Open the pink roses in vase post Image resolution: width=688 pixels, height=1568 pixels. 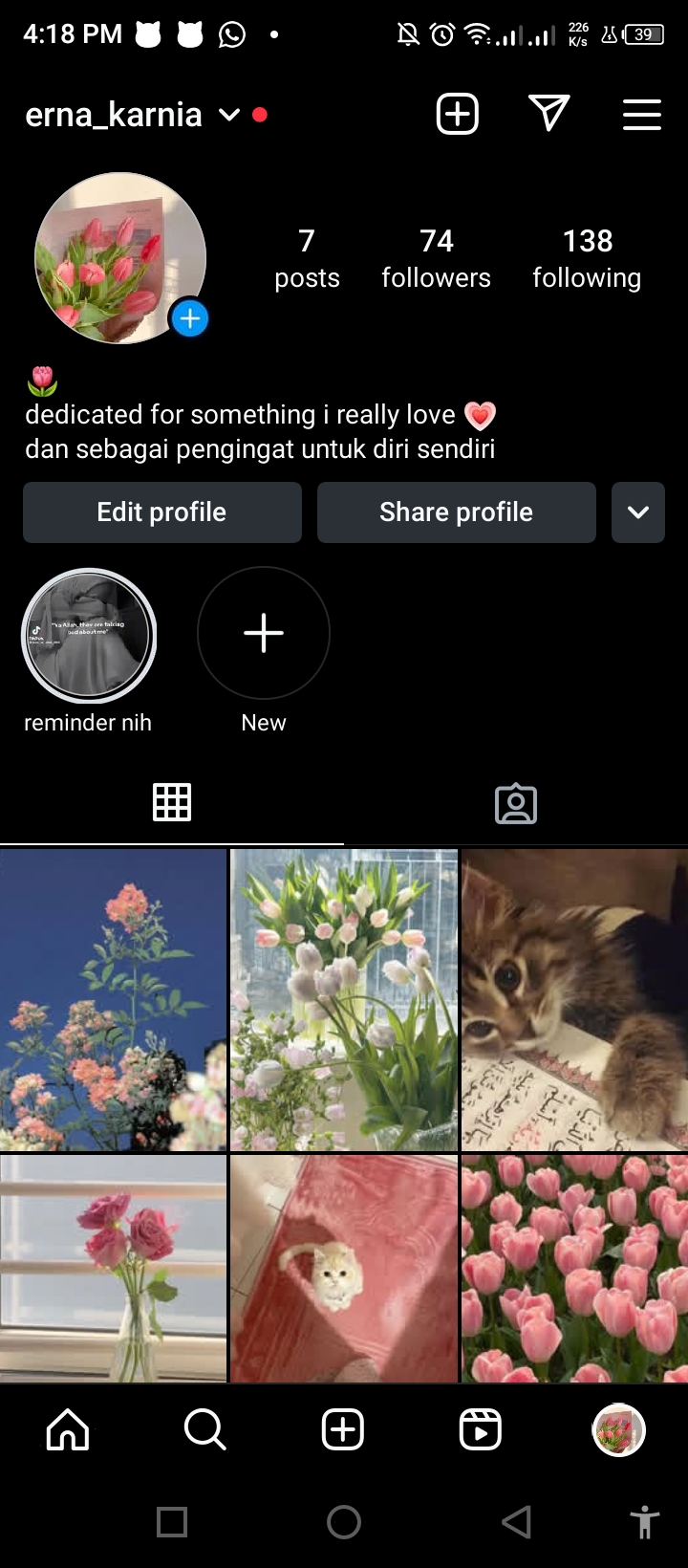pos(113,1268)
